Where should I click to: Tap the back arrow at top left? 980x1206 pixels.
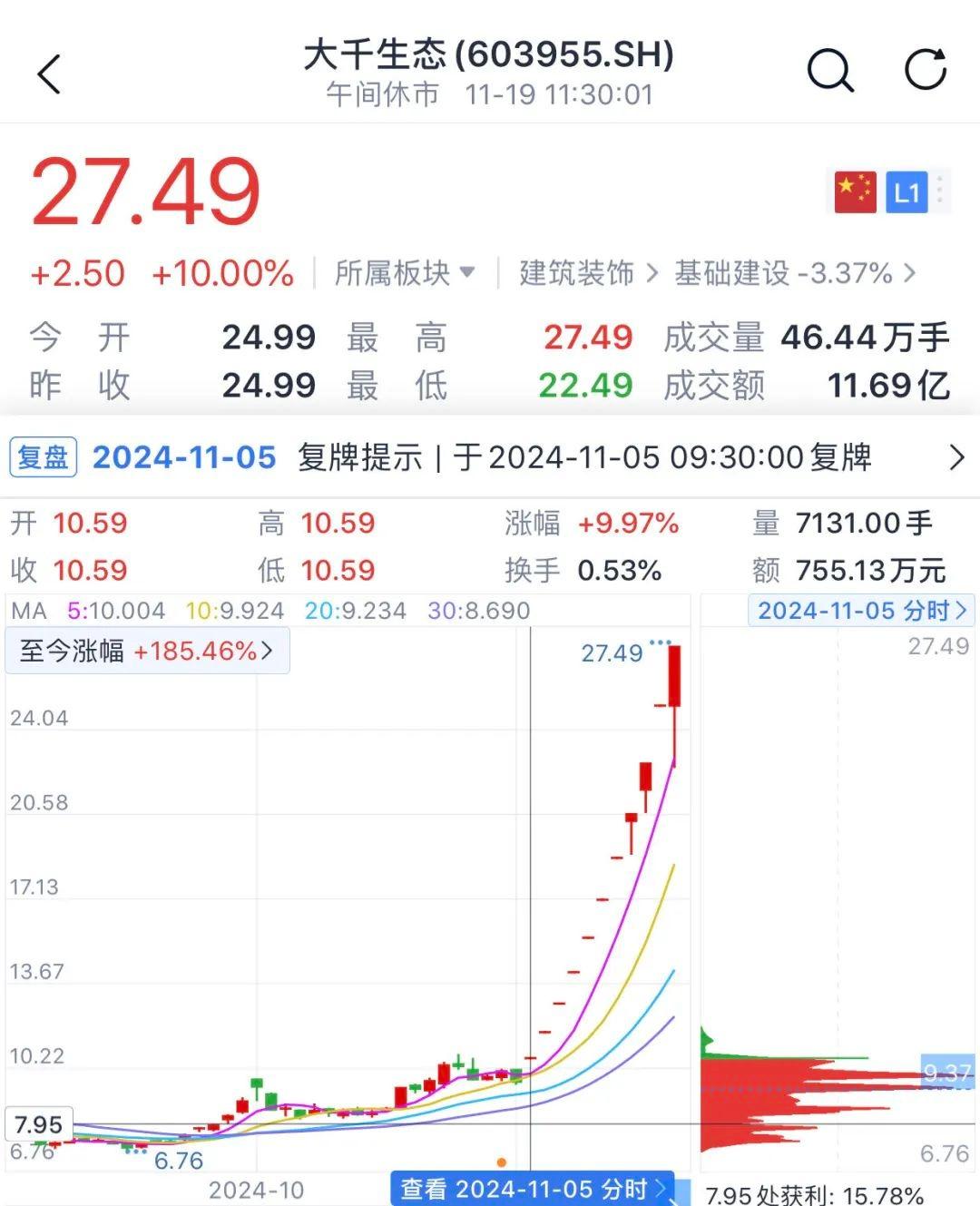coord(50,71)
